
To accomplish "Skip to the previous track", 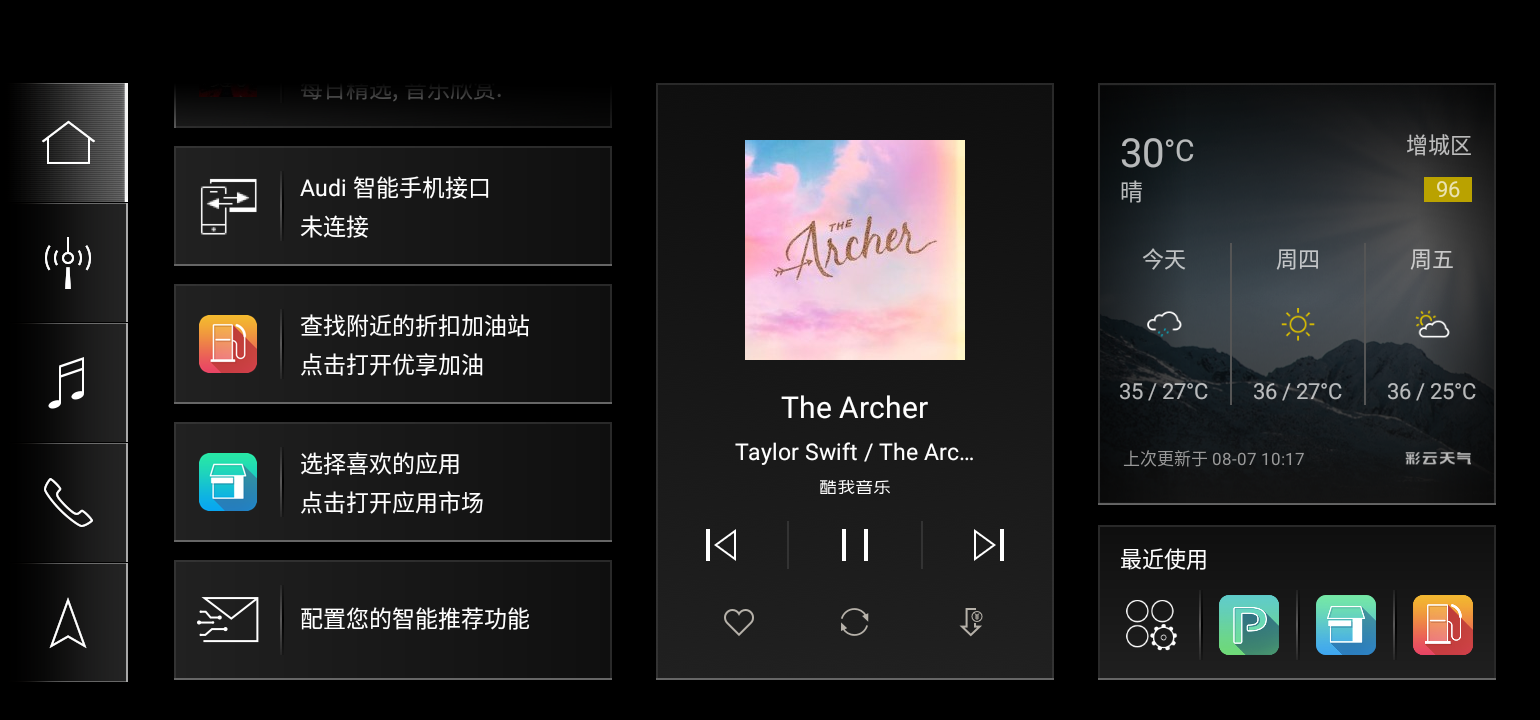I will (x=721, y=545).
